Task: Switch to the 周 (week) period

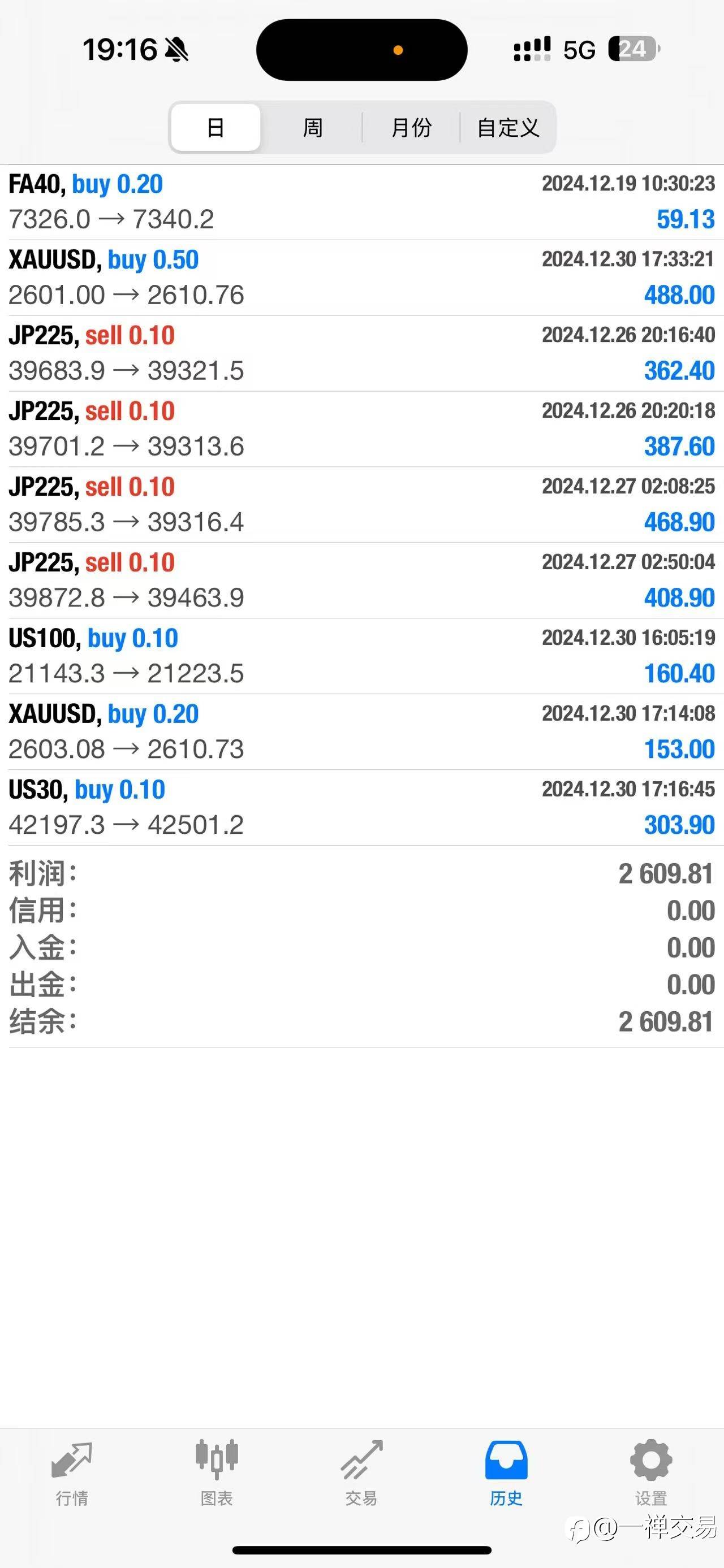Action: point(312,128)
